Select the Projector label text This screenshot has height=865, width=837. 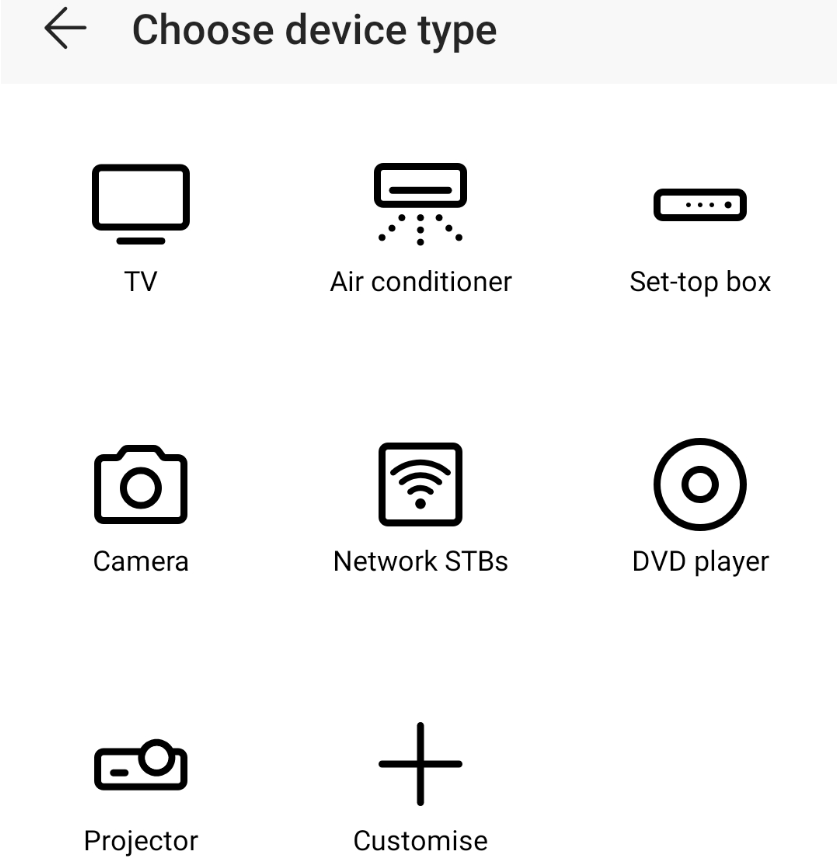tap(140, 841)
